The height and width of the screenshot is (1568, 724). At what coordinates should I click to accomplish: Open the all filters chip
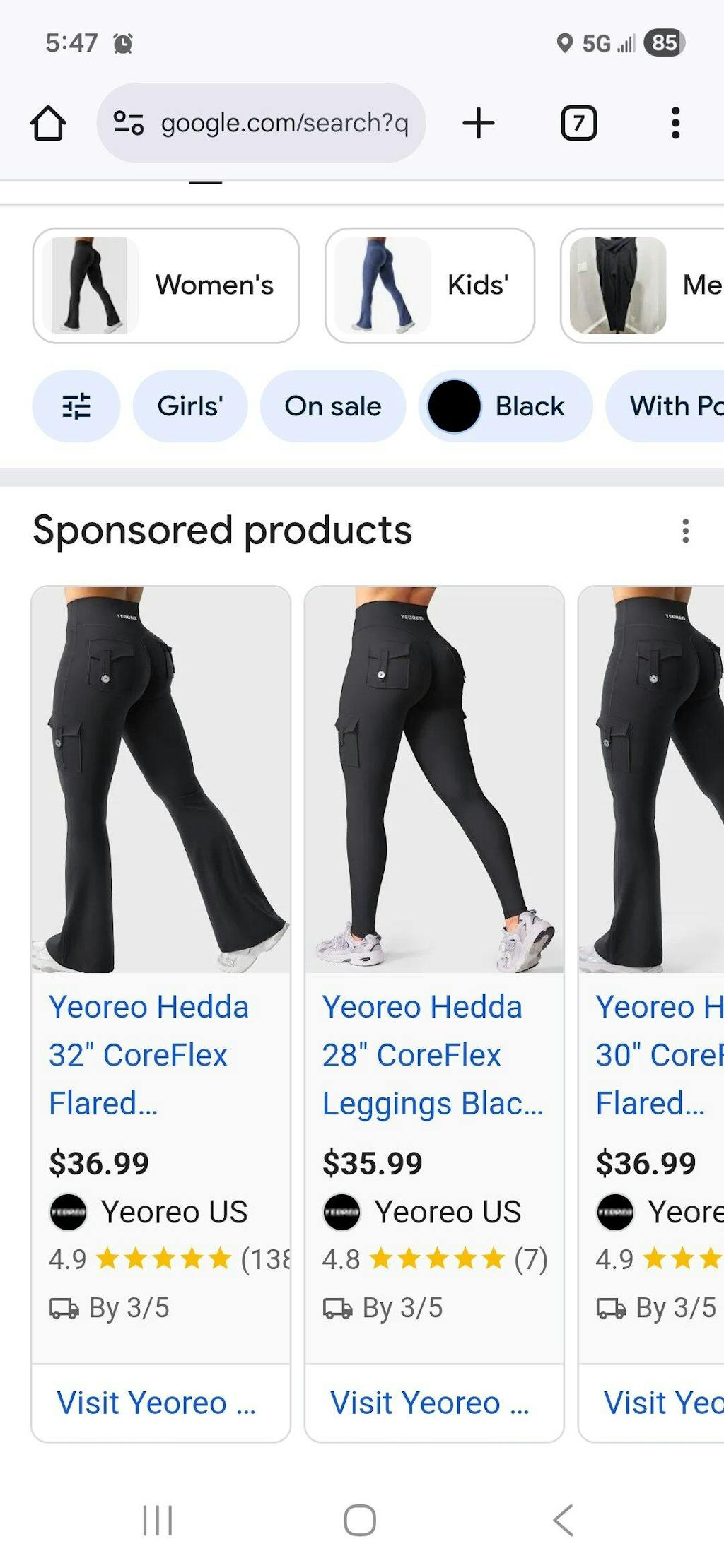pyautogui.click(x=76, y=406)
